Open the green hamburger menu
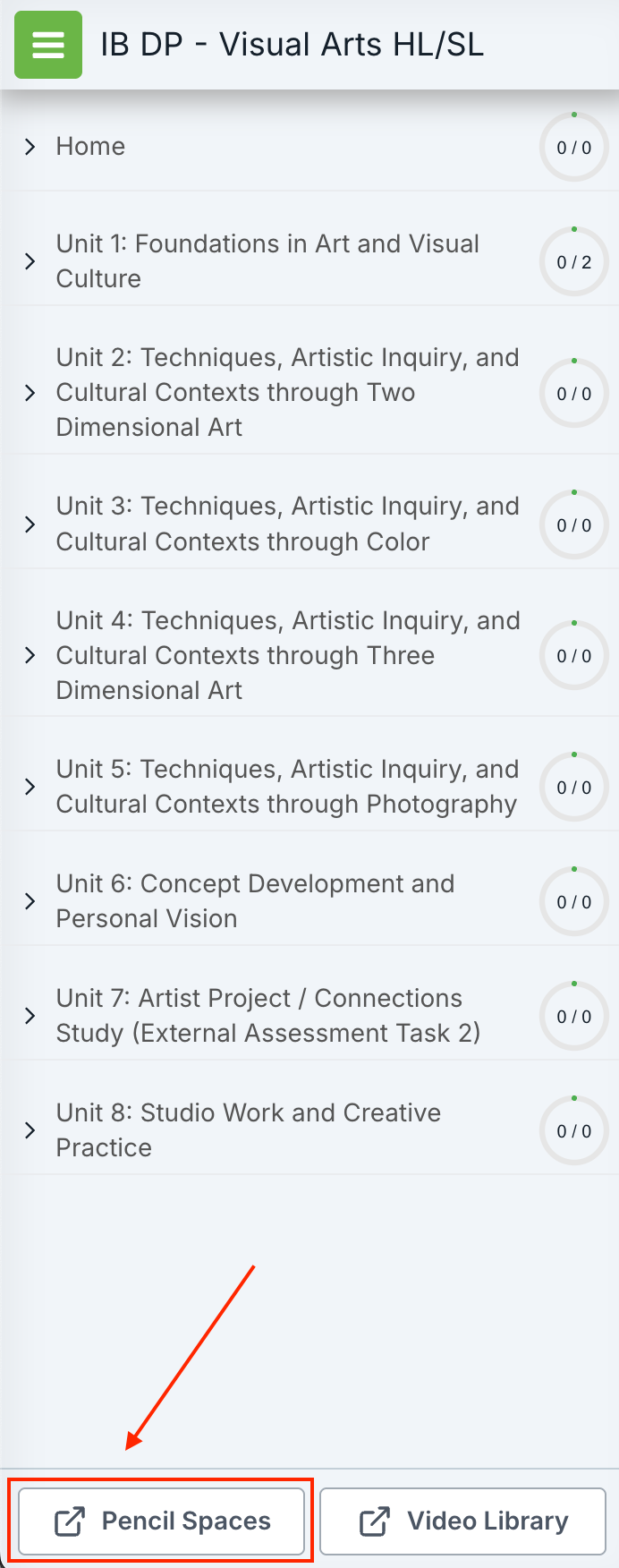Screen dimensions: 619x1568 point(48,45)
